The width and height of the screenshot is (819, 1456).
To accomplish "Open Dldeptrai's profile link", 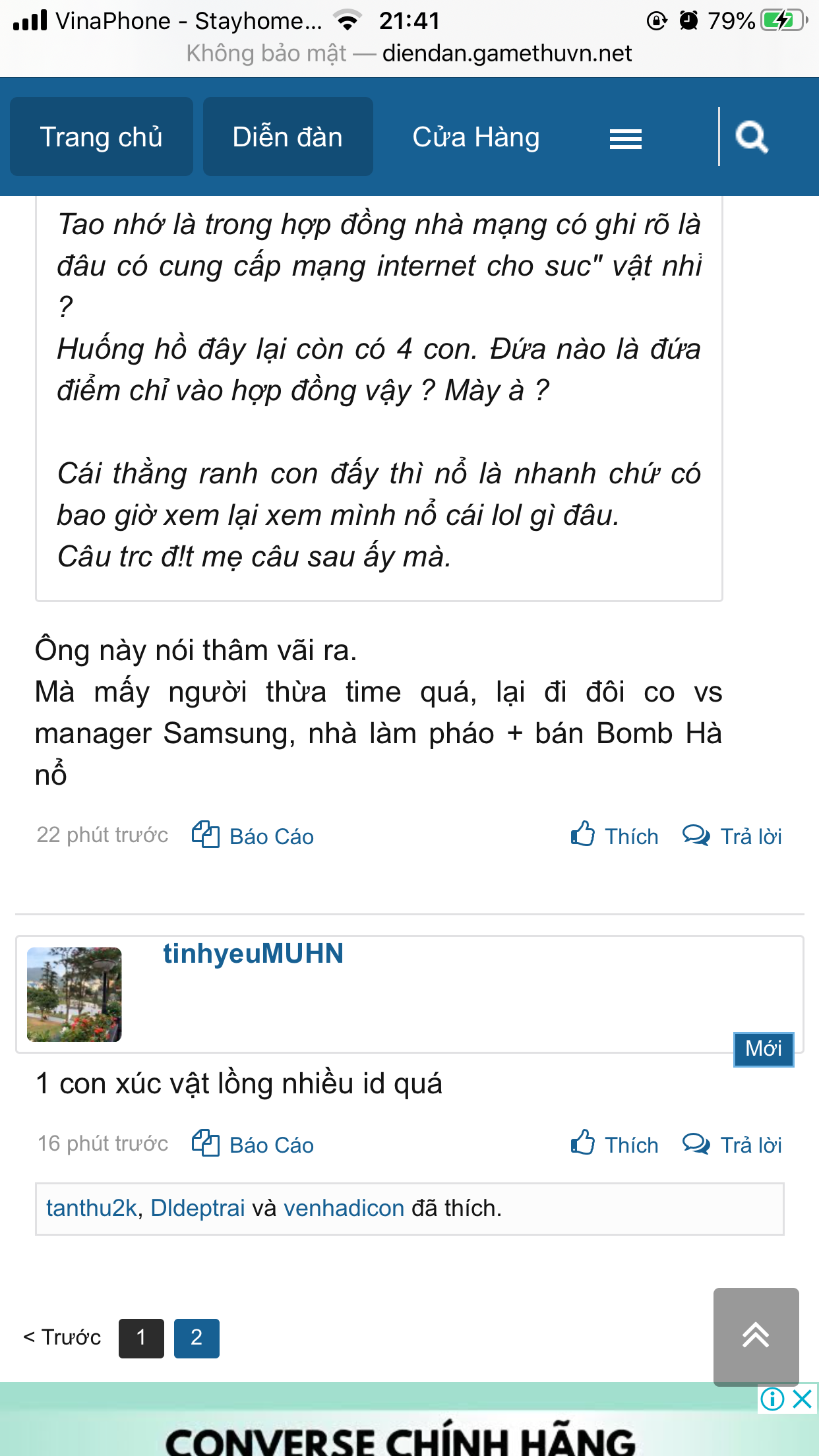I will (x=198, y=1208).
